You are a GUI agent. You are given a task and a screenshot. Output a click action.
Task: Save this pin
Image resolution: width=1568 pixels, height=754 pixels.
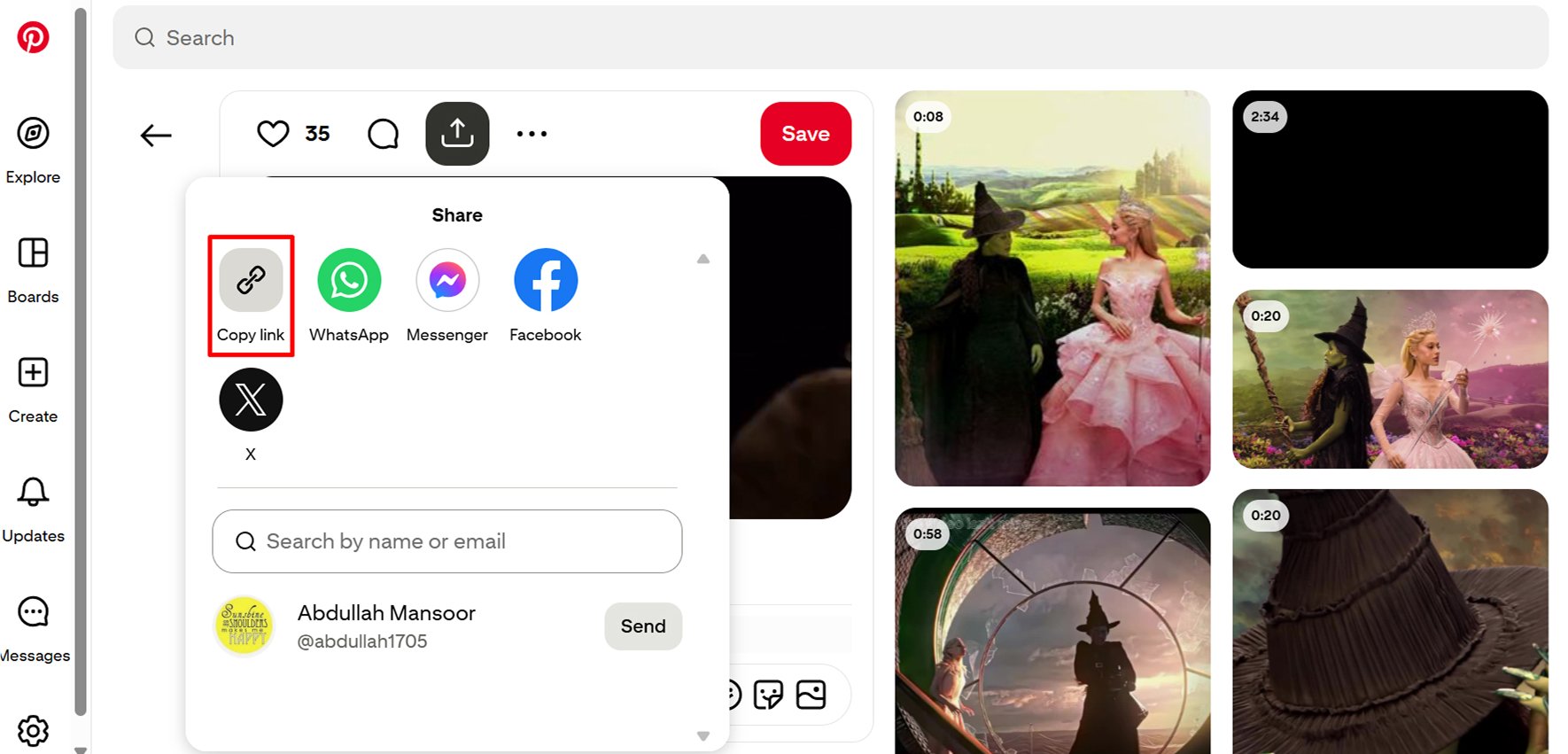pos(805,134)
